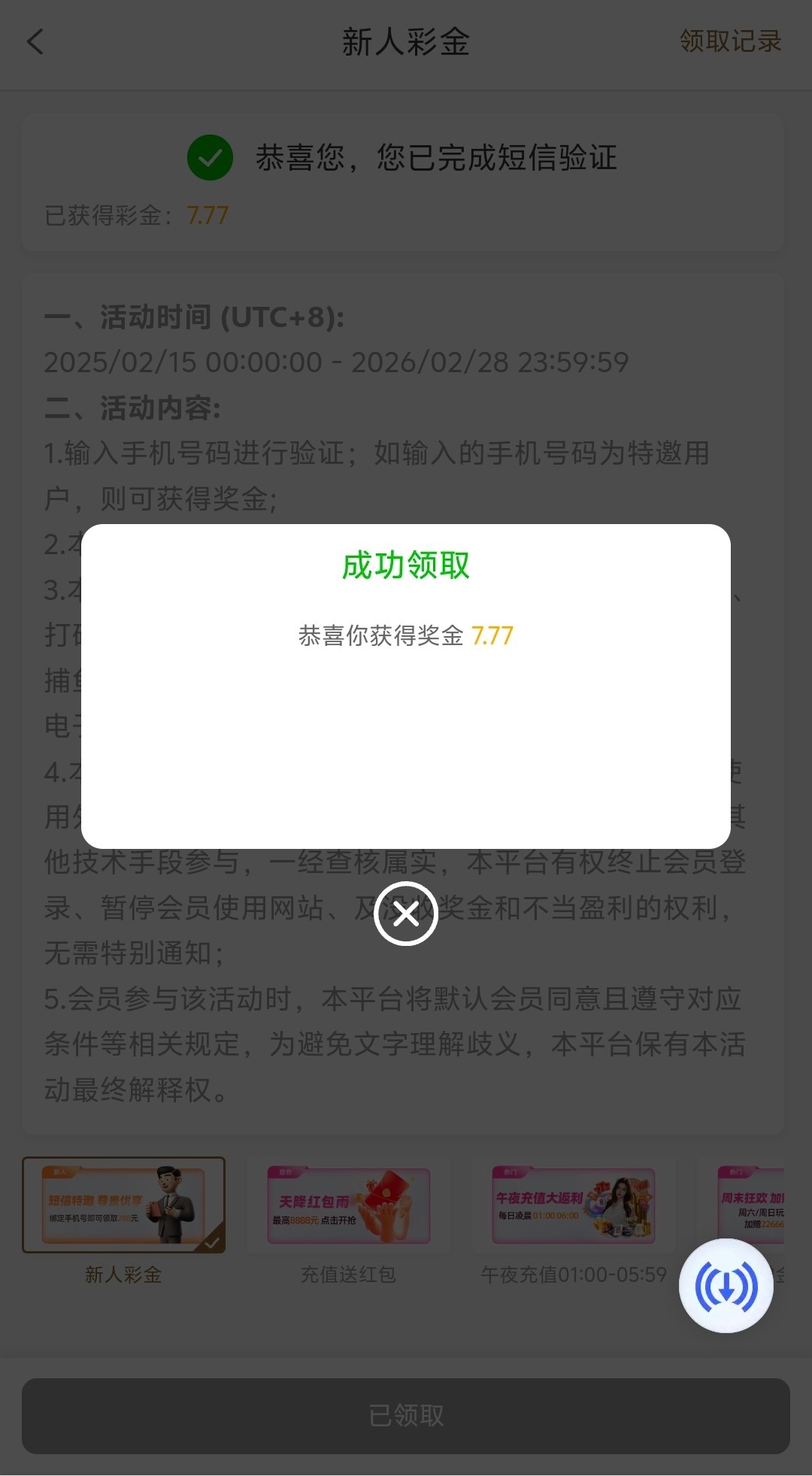Screen dimensions: 812x1476
Task: Open 领取记录 claim history
Action: point(730,41)
